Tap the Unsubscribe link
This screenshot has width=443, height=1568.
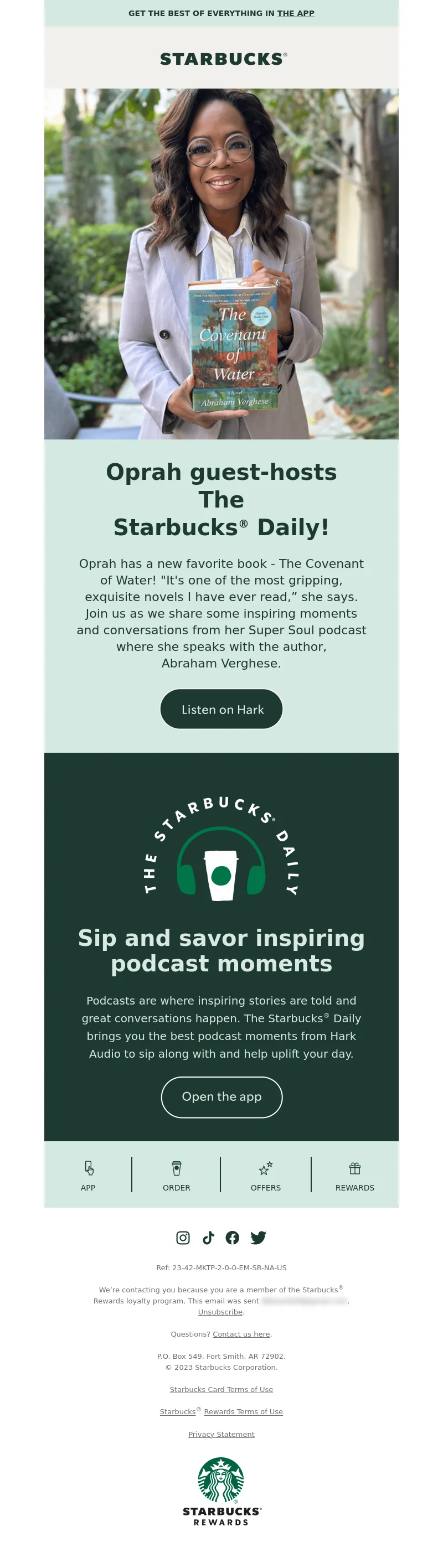click(220, 1312)
